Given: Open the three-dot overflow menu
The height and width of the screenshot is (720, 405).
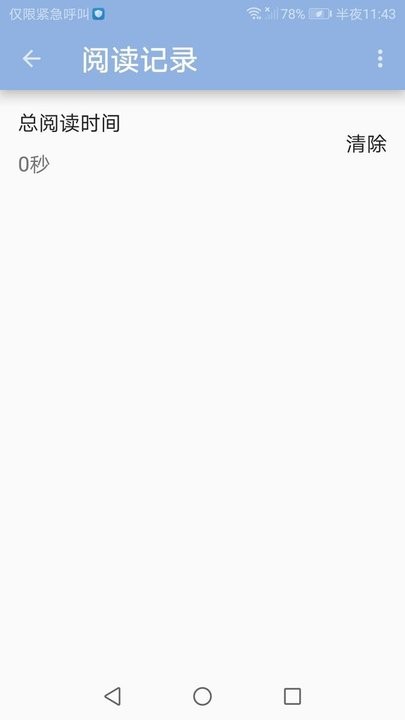Looking at the screenshot, I should pos(380,59).
